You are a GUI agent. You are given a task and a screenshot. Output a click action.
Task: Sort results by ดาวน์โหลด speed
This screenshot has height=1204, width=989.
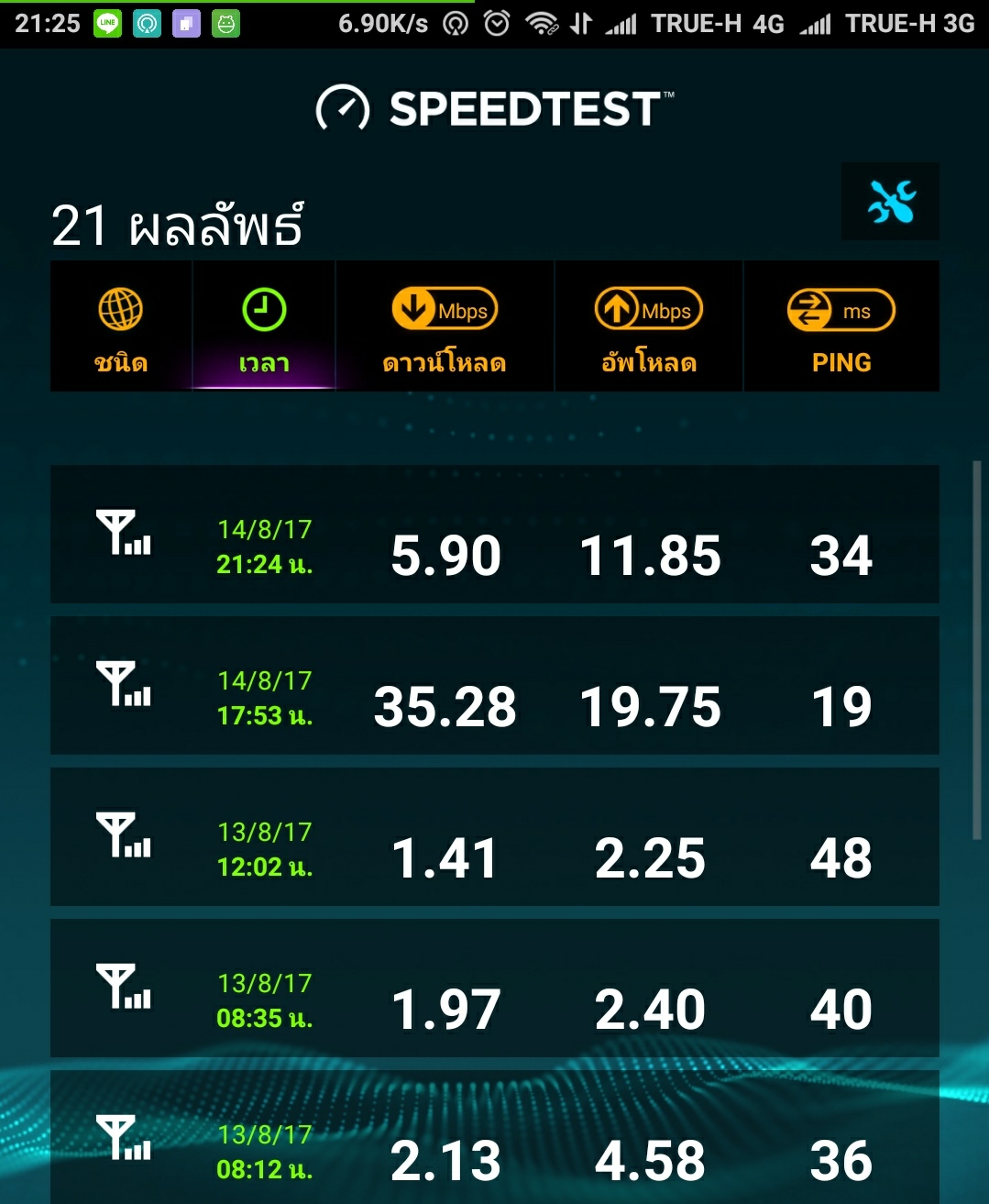pyautogui.click(x=445, y=327)
